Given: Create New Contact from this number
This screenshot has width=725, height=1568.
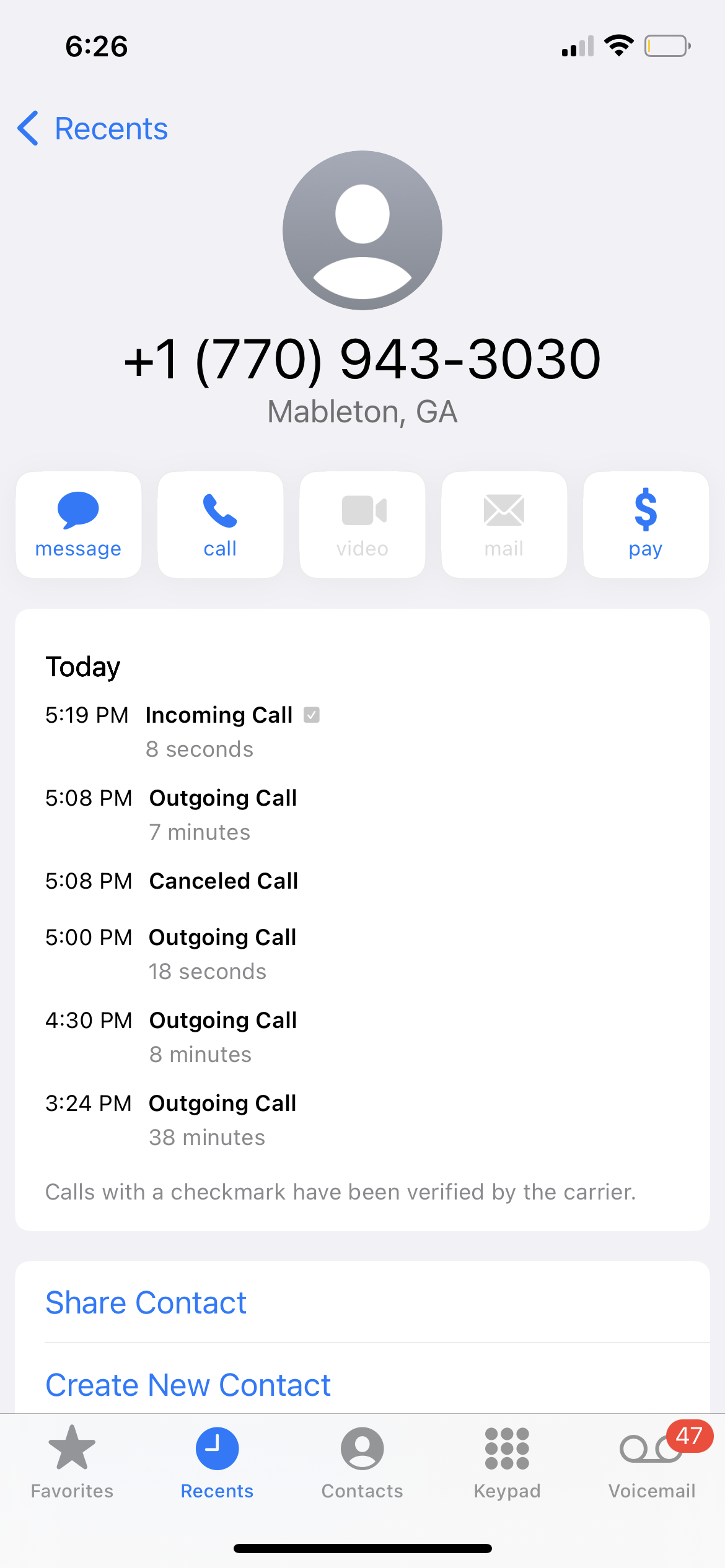Looking at the screenshot, I should click(x=188, y=1385).
